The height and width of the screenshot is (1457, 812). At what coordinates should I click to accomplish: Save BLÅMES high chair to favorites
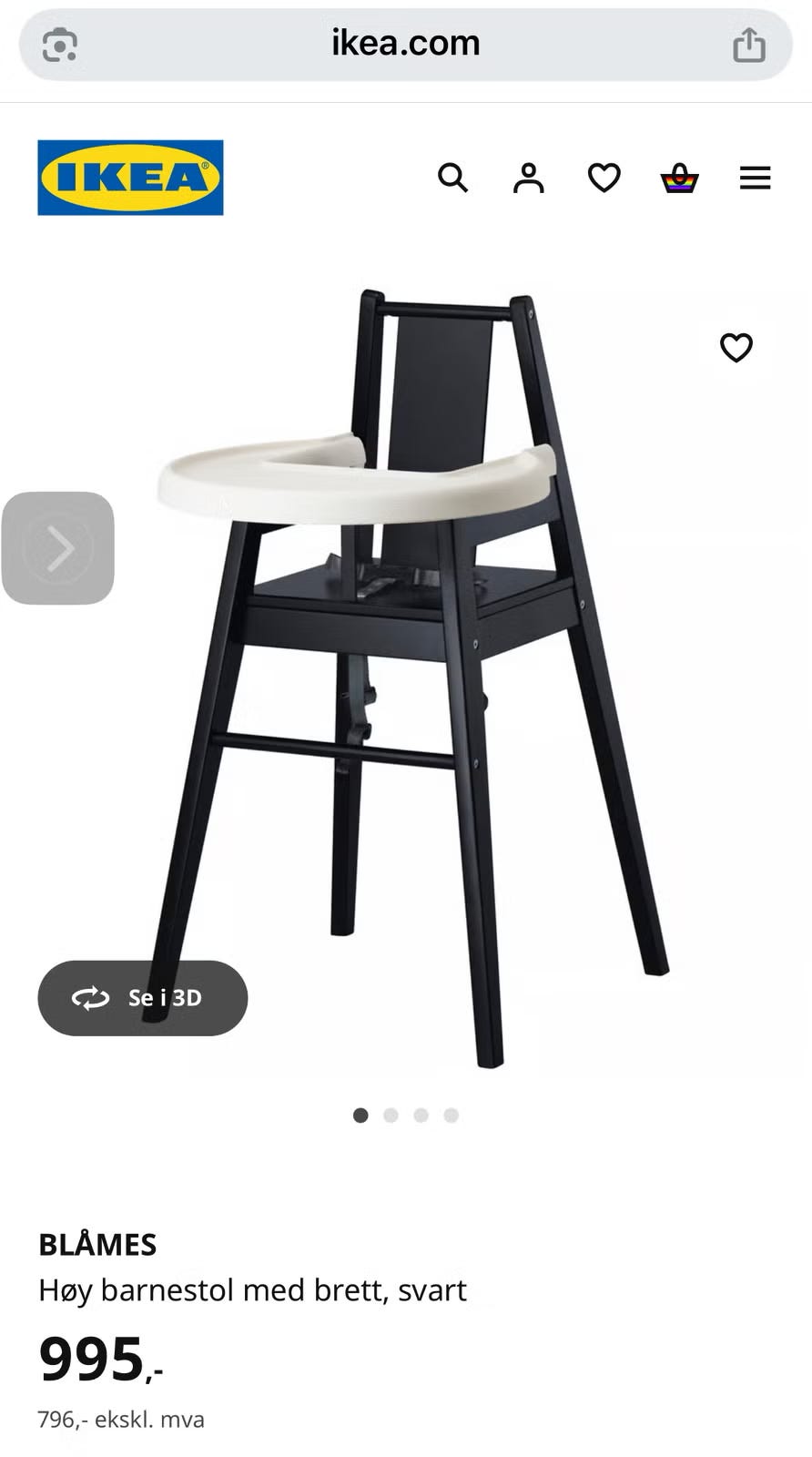736,348
